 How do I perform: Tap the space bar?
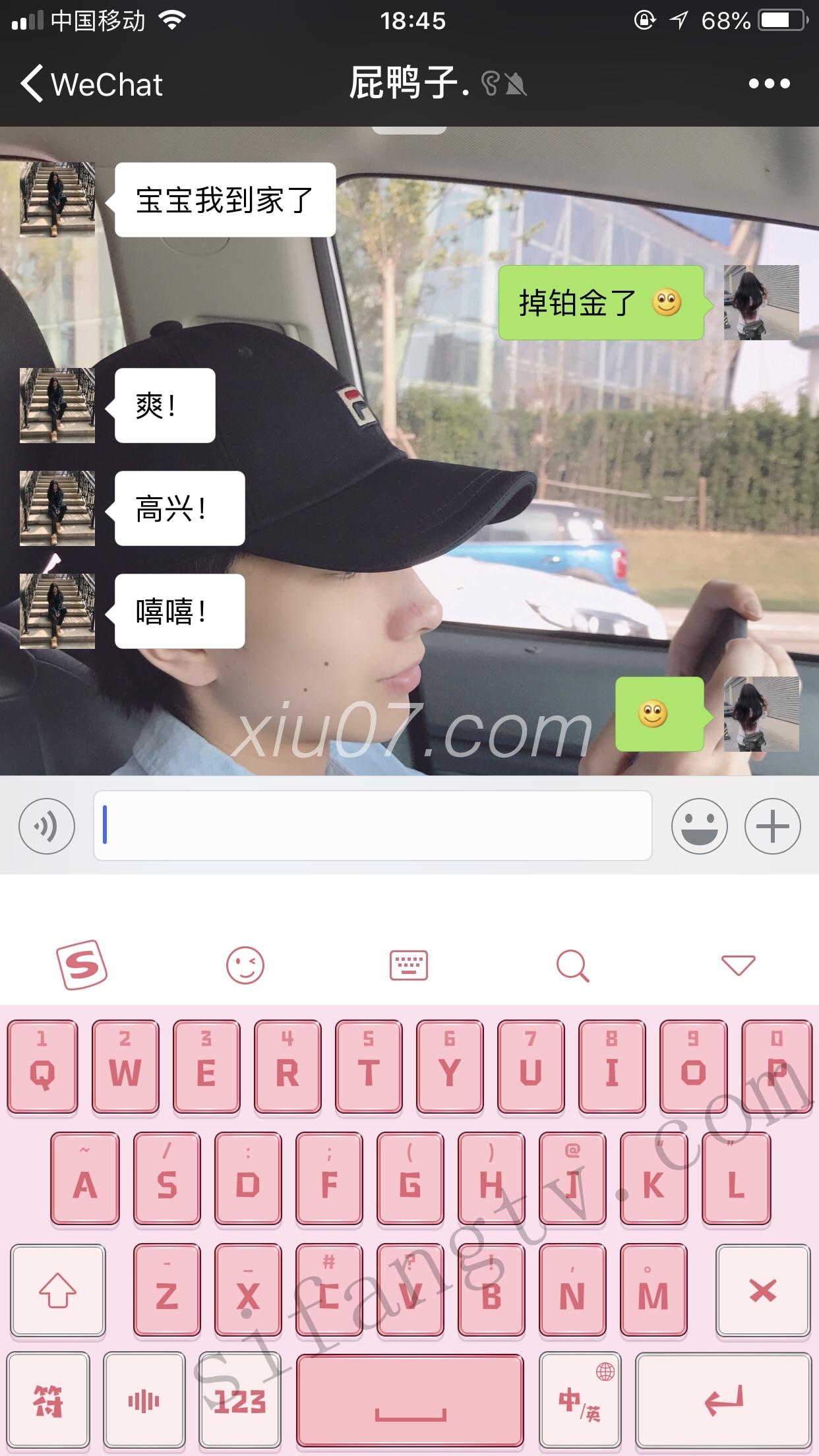(410, 1401)
